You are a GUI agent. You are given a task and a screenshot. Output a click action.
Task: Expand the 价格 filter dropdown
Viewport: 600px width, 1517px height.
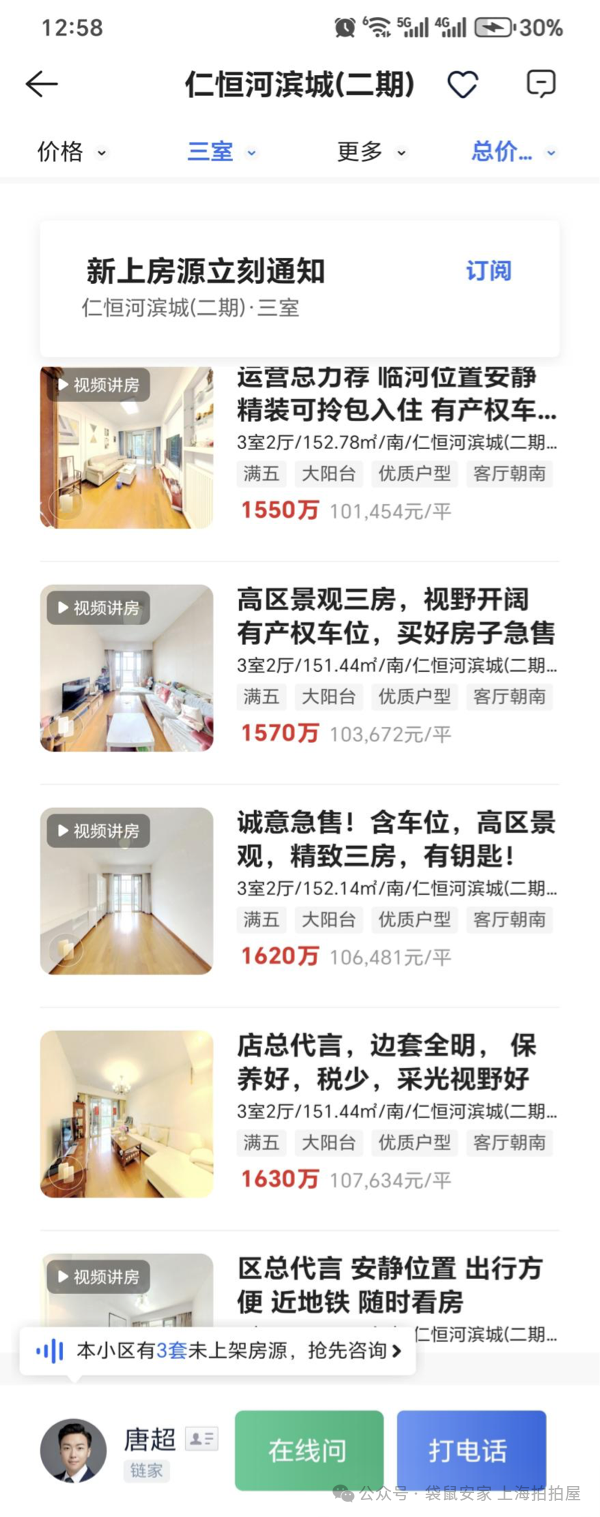coord(71,152)
